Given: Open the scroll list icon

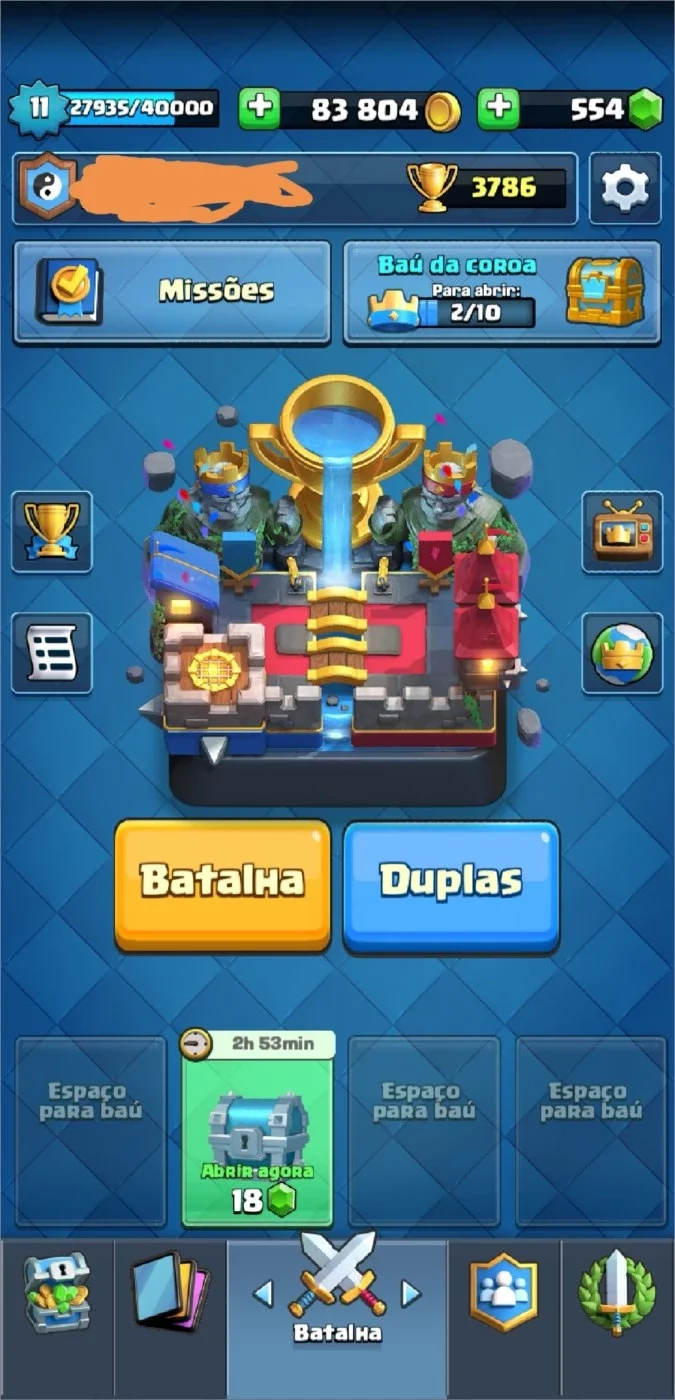Looking at the screenshot, I should click(52, 653).
